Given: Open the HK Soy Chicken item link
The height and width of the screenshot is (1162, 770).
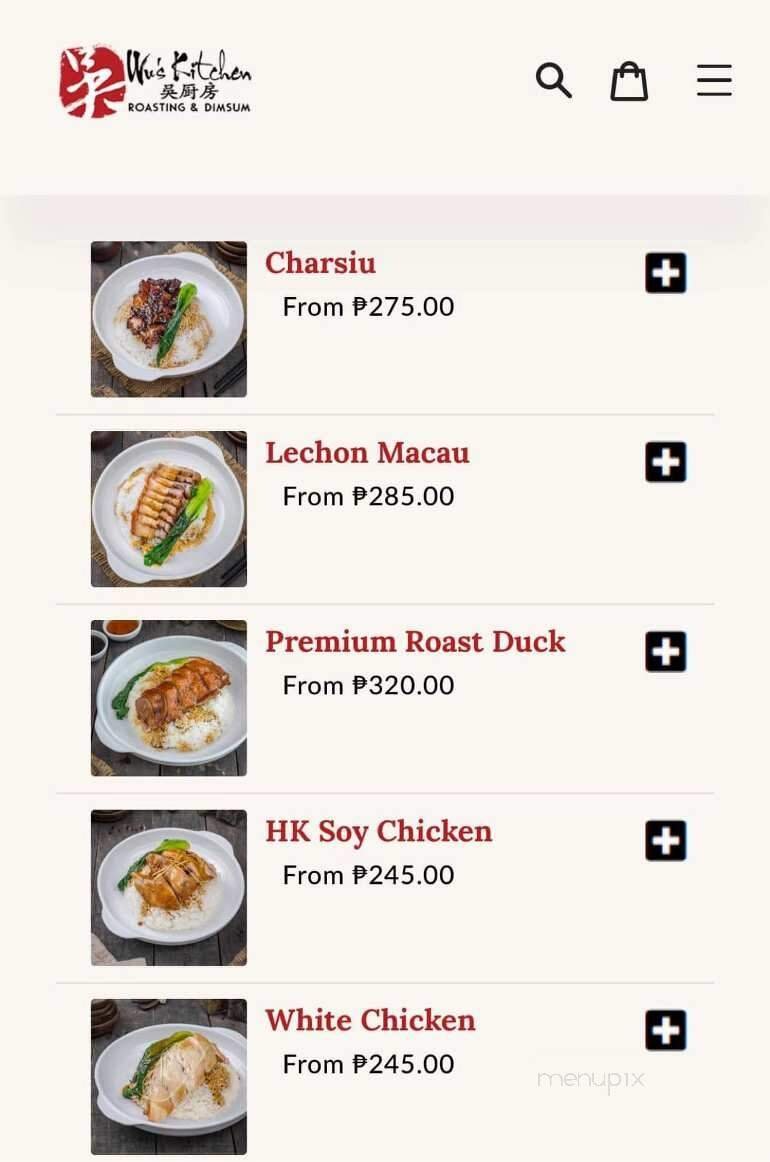Looking at the screenshot, I should (378, 832).
